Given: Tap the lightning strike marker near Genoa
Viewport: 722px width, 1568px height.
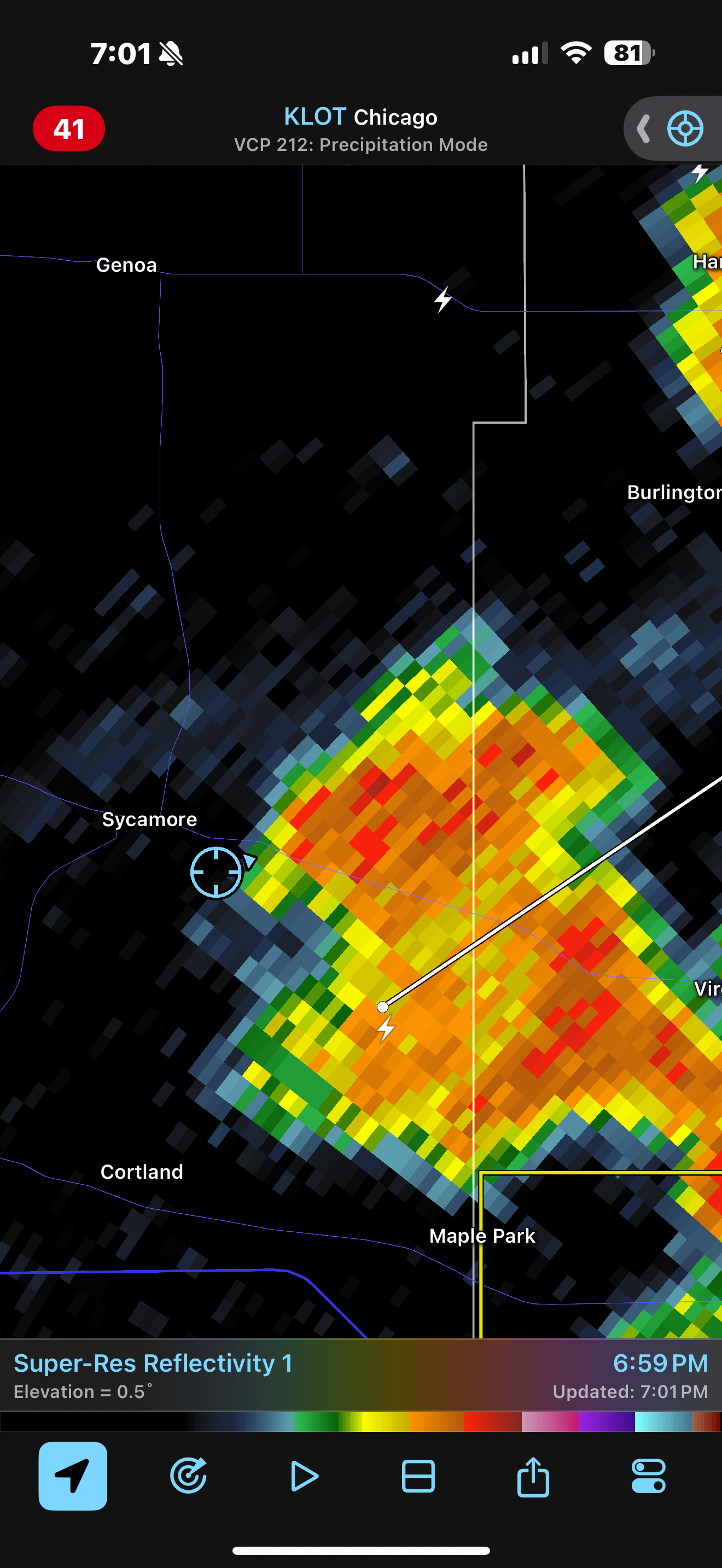Looking at the screenshot, I should pyautogui.click(x=442, y=299).
